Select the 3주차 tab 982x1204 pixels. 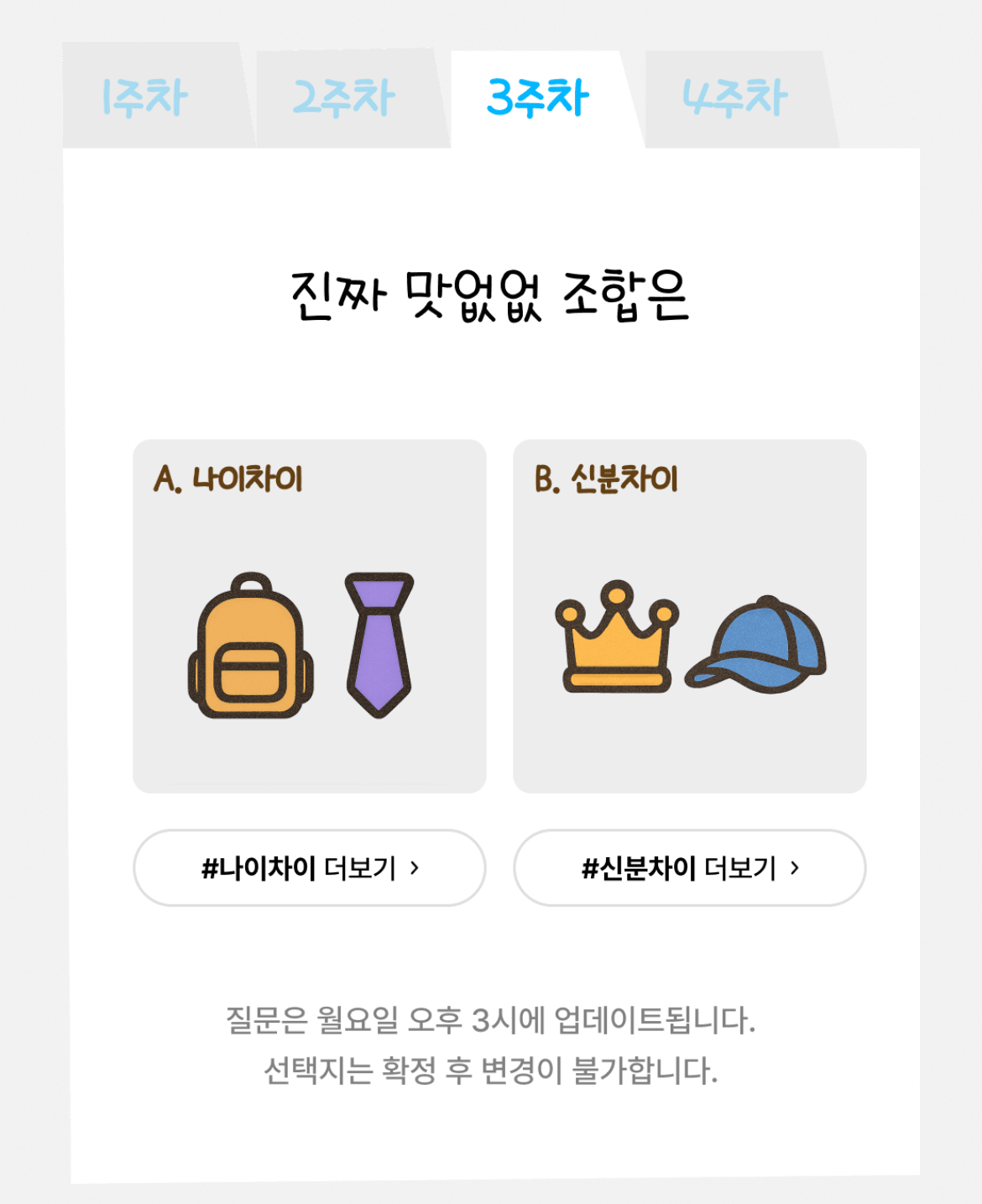click(x=538, y=98)
